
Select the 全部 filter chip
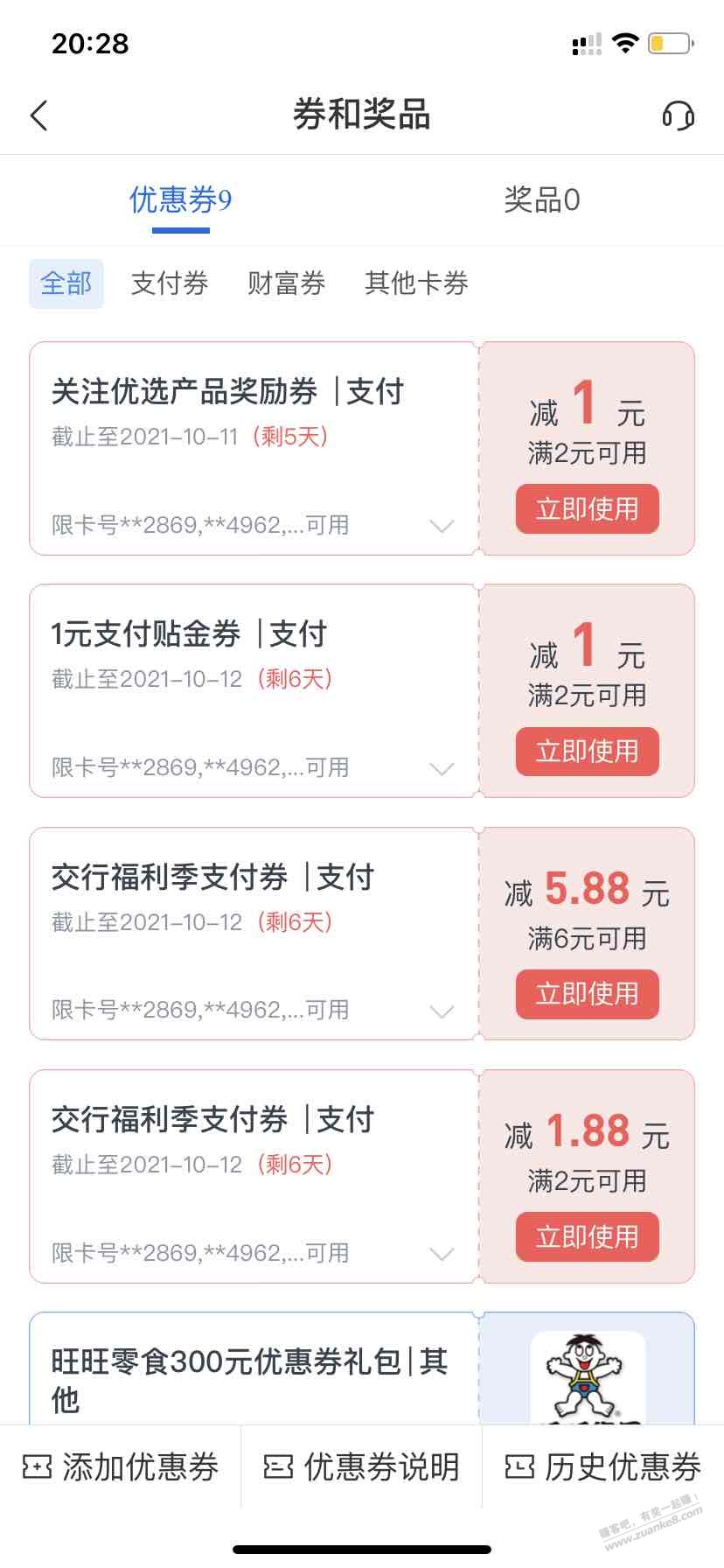point(66,283)
